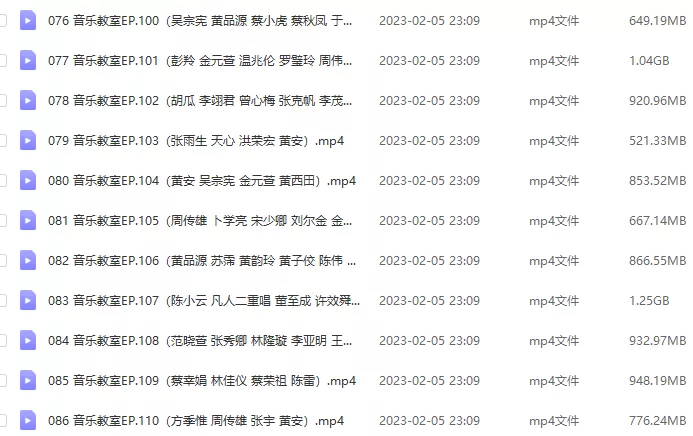The image size is (693, 436).
Task: Open file 082 音乐教室EP.106
Action: (x=200, y=260)
